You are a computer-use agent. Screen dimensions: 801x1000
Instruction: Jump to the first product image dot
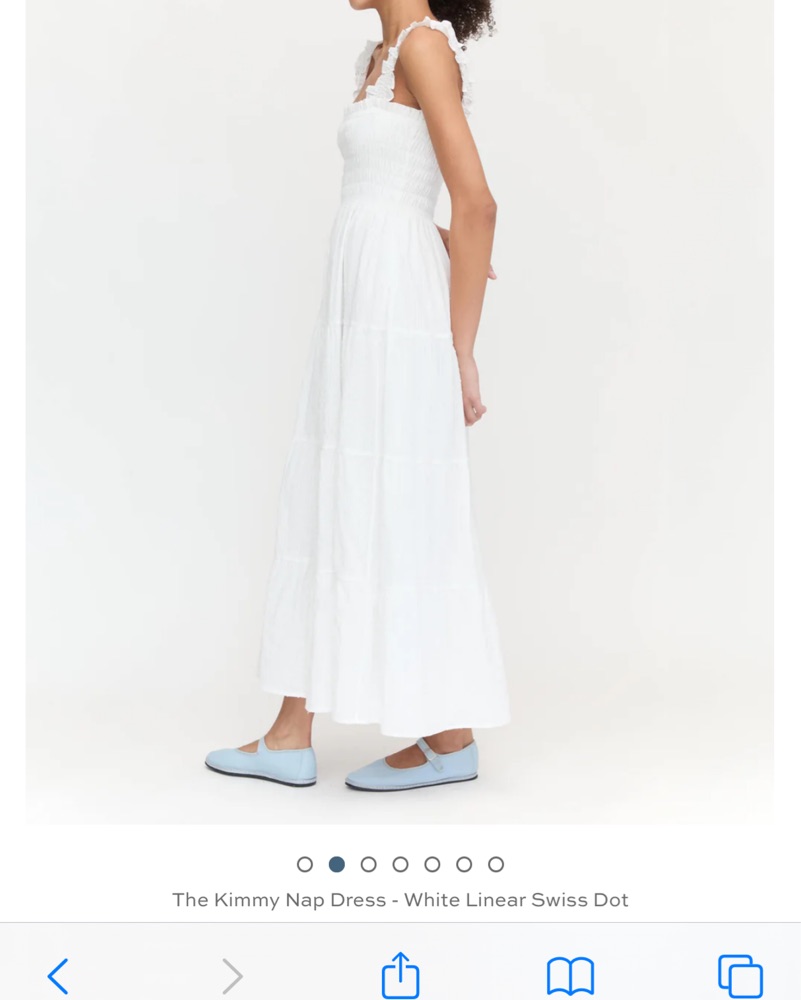(x=305, y=864)
